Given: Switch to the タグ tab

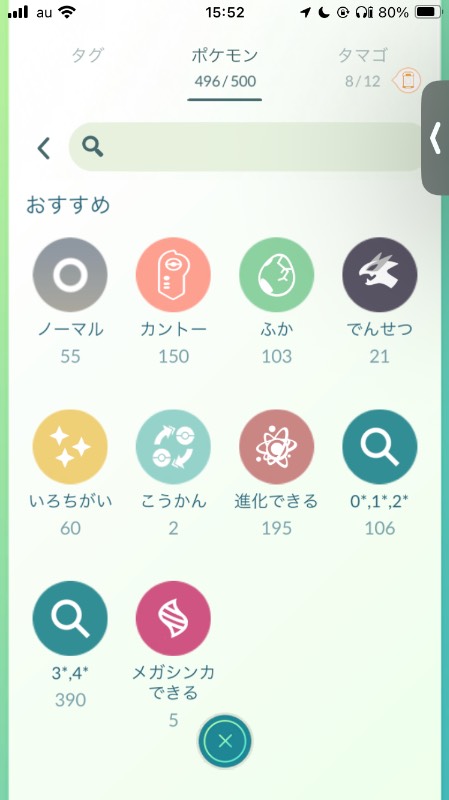Looking at the screenshot, I should click(88, 56).
